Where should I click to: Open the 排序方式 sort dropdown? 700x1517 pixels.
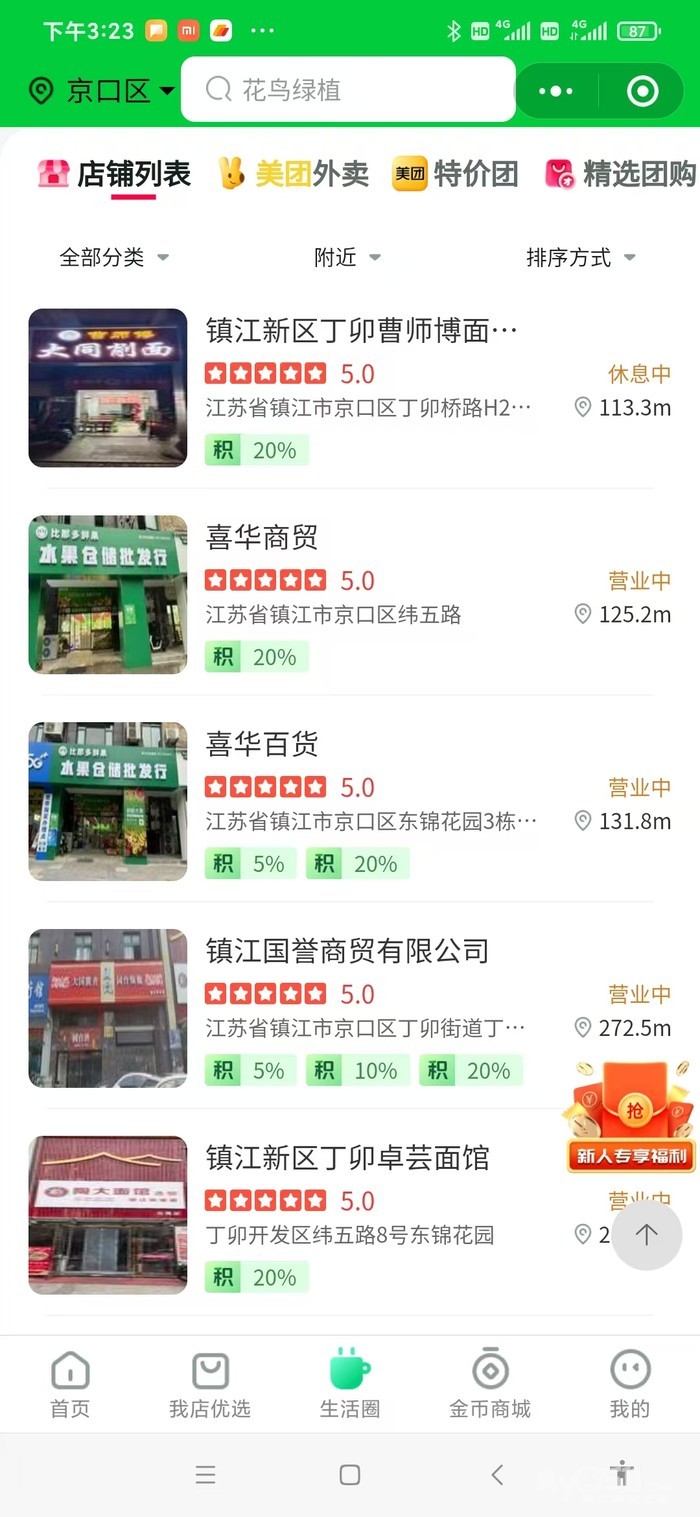[581, 257]
